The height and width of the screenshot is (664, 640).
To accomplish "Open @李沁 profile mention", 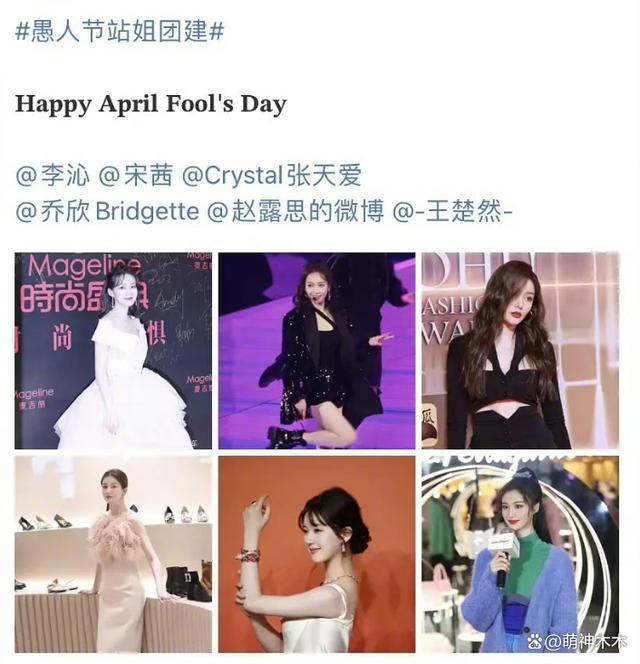I will pyautogui.click(x=54, y=176).
